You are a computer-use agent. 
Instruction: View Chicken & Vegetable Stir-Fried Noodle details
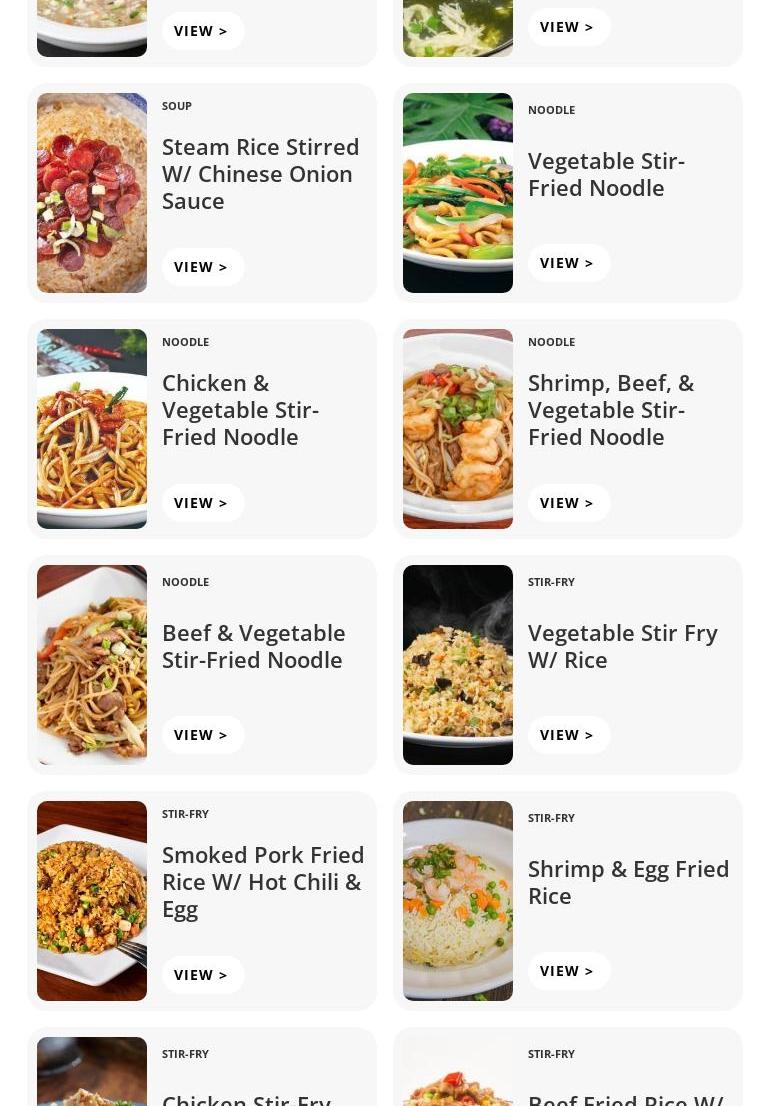coord(202,503)
